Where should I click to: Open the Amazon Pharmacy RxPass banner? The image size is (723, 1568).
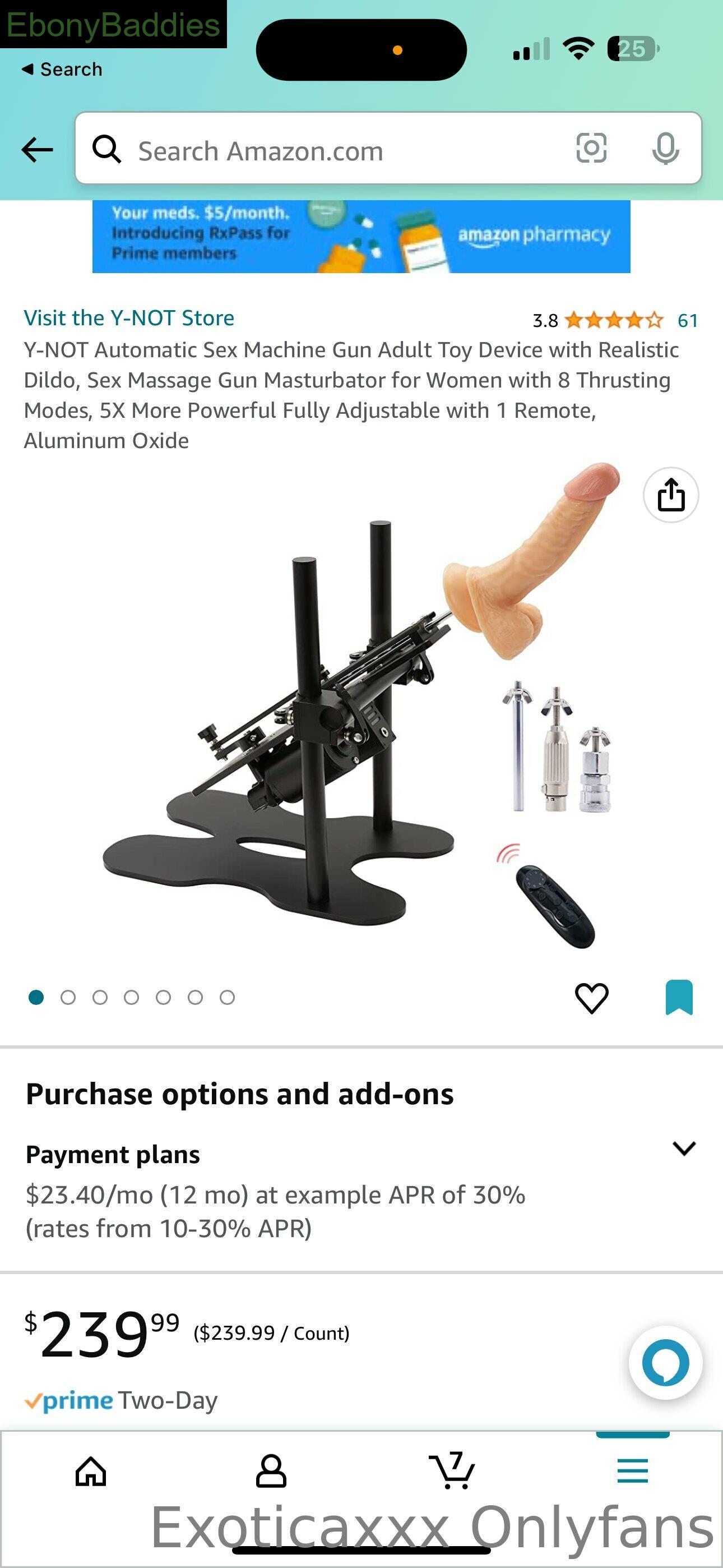click(x=361, y=237)
